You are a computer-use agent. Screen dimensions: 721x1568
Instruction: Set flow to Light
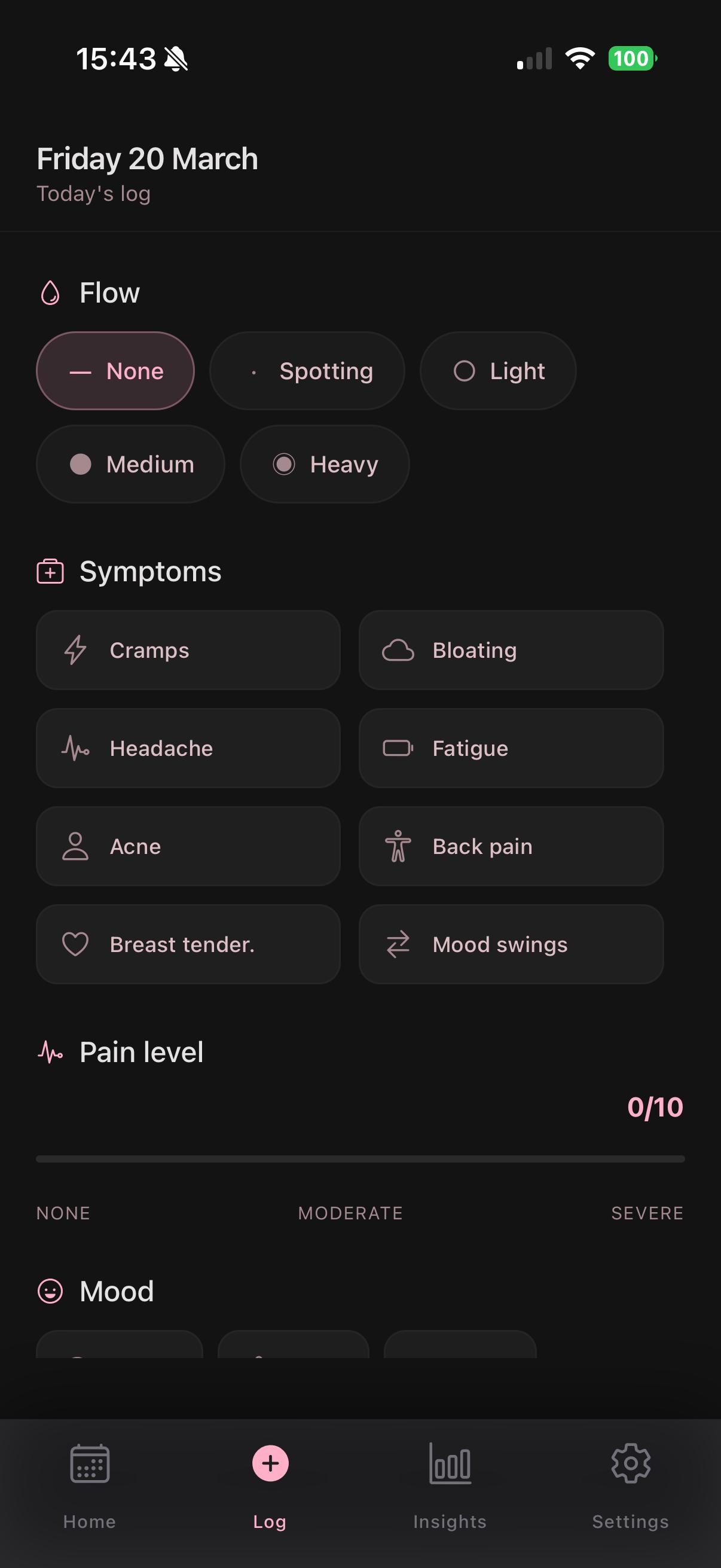coord(497,371)
